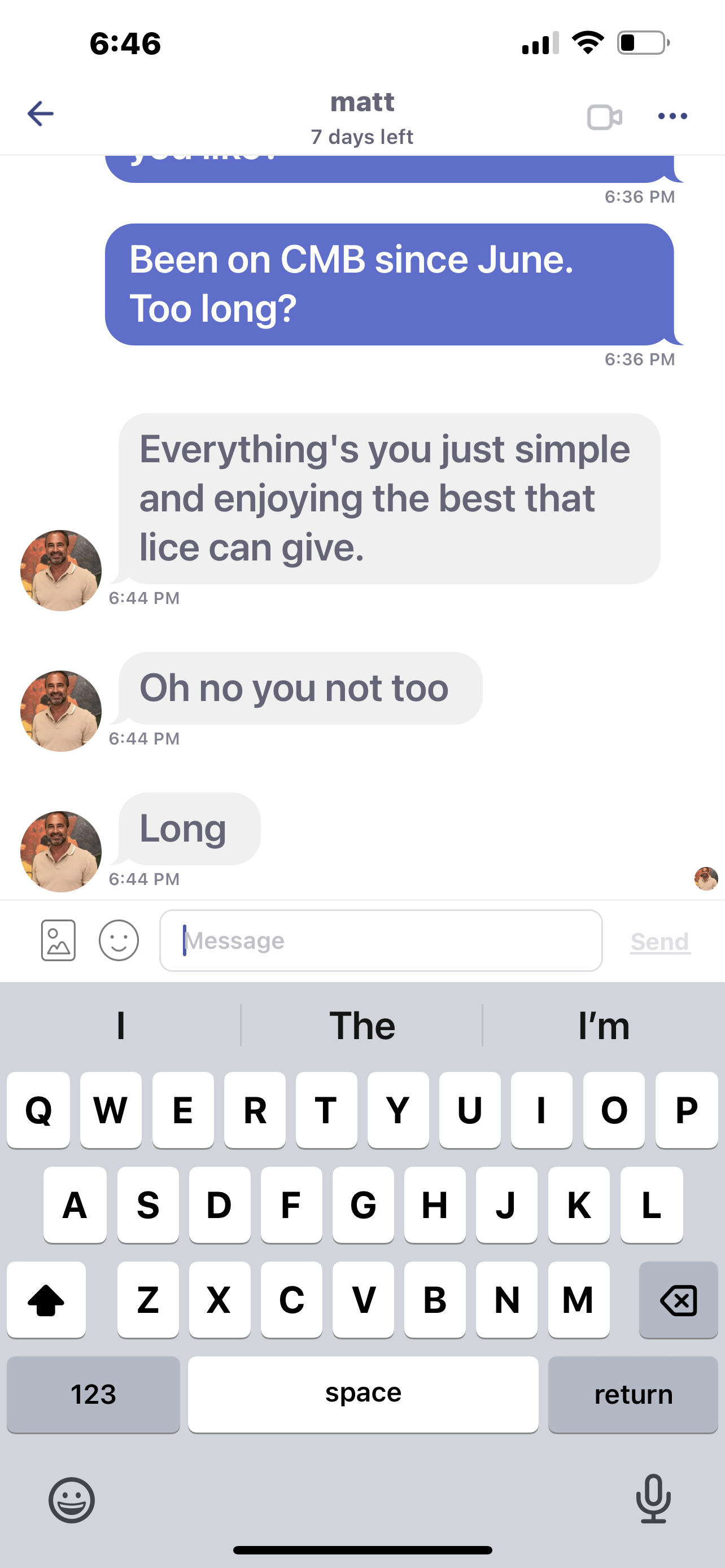The width and height of the screenshot is (725, 1568).
Task: Go back using the arrow icon
Action: [x=41, y=114]
